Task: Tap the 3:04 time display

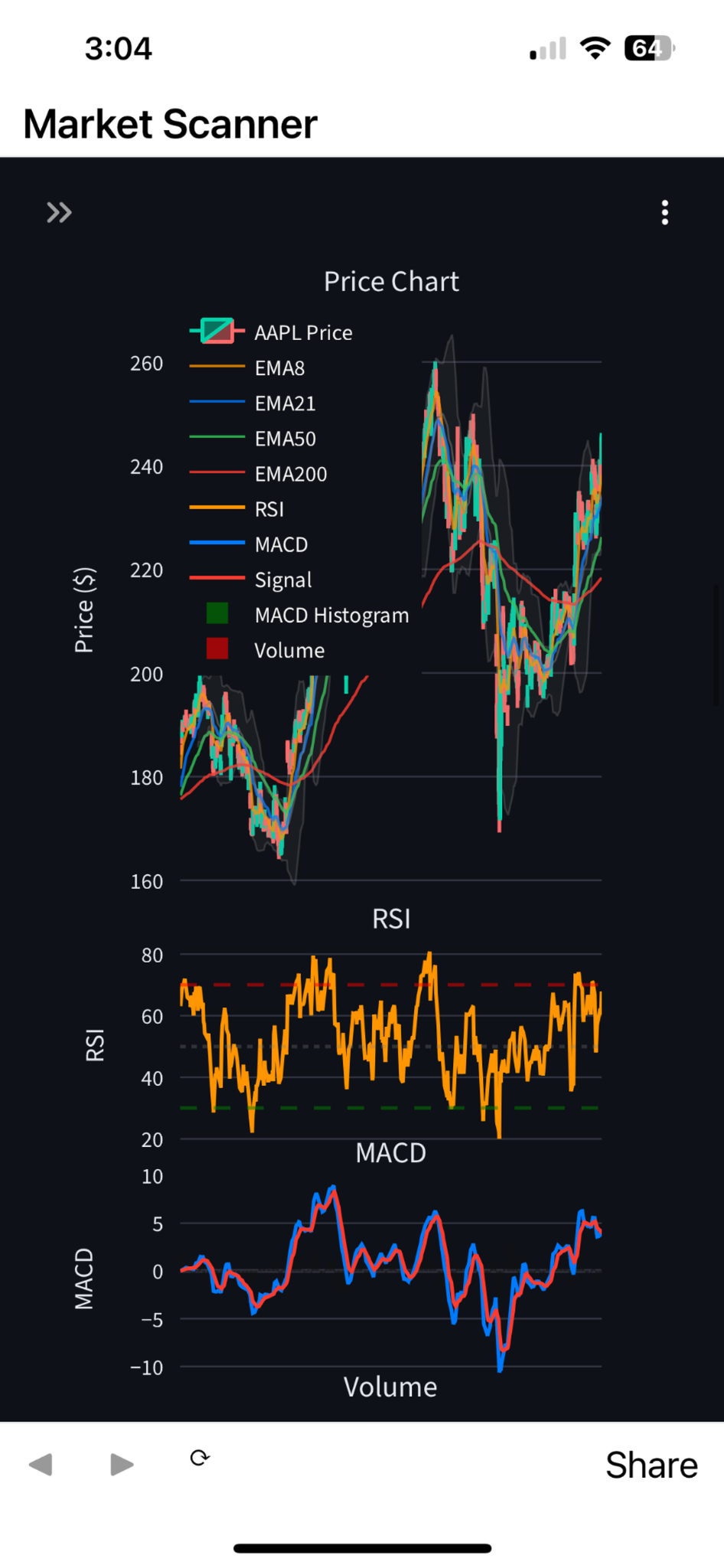Action: click(120, 47)
